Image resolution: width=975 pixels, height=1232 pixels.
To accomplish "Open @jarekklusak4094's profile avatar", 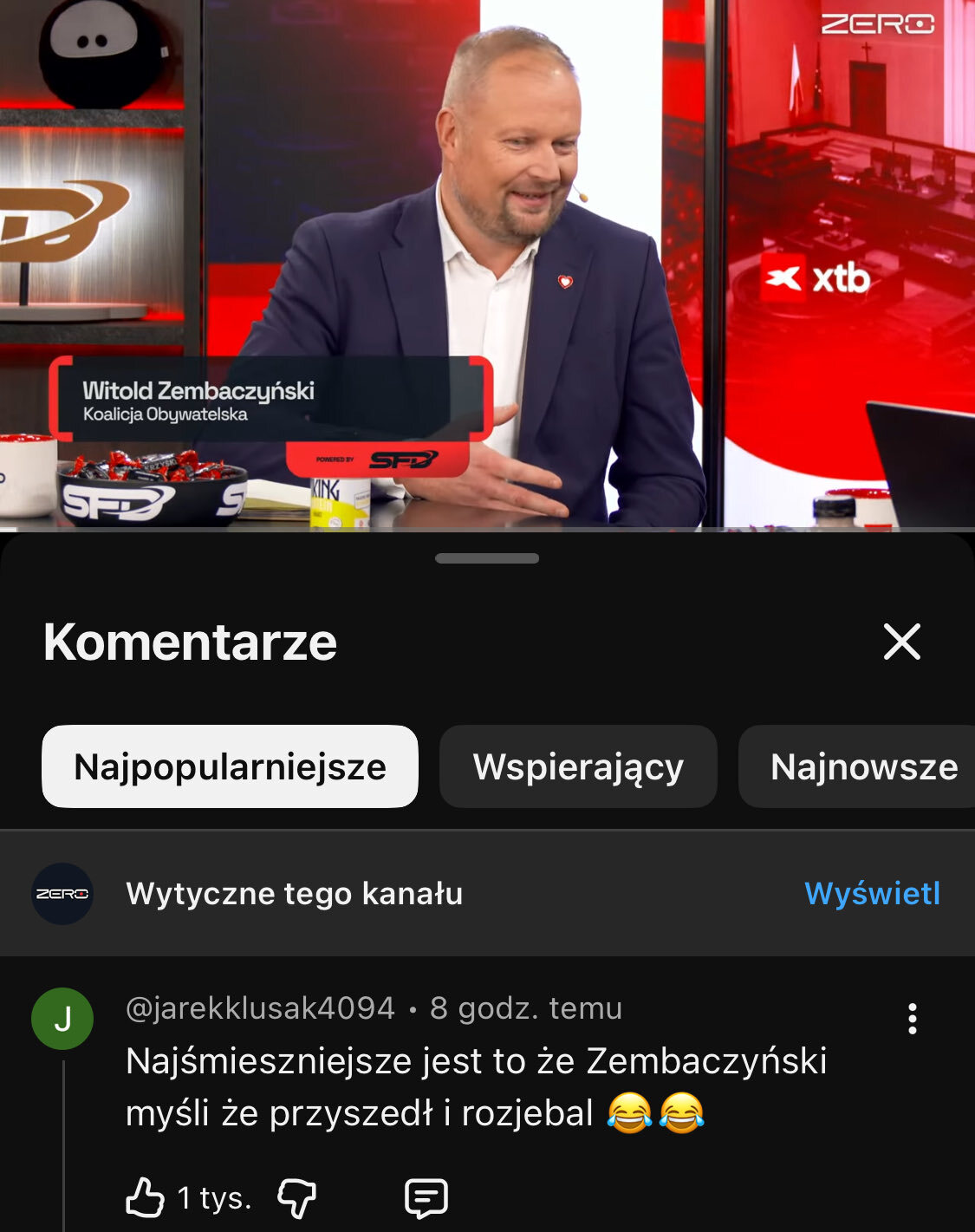I will (x=62, y=1019).
